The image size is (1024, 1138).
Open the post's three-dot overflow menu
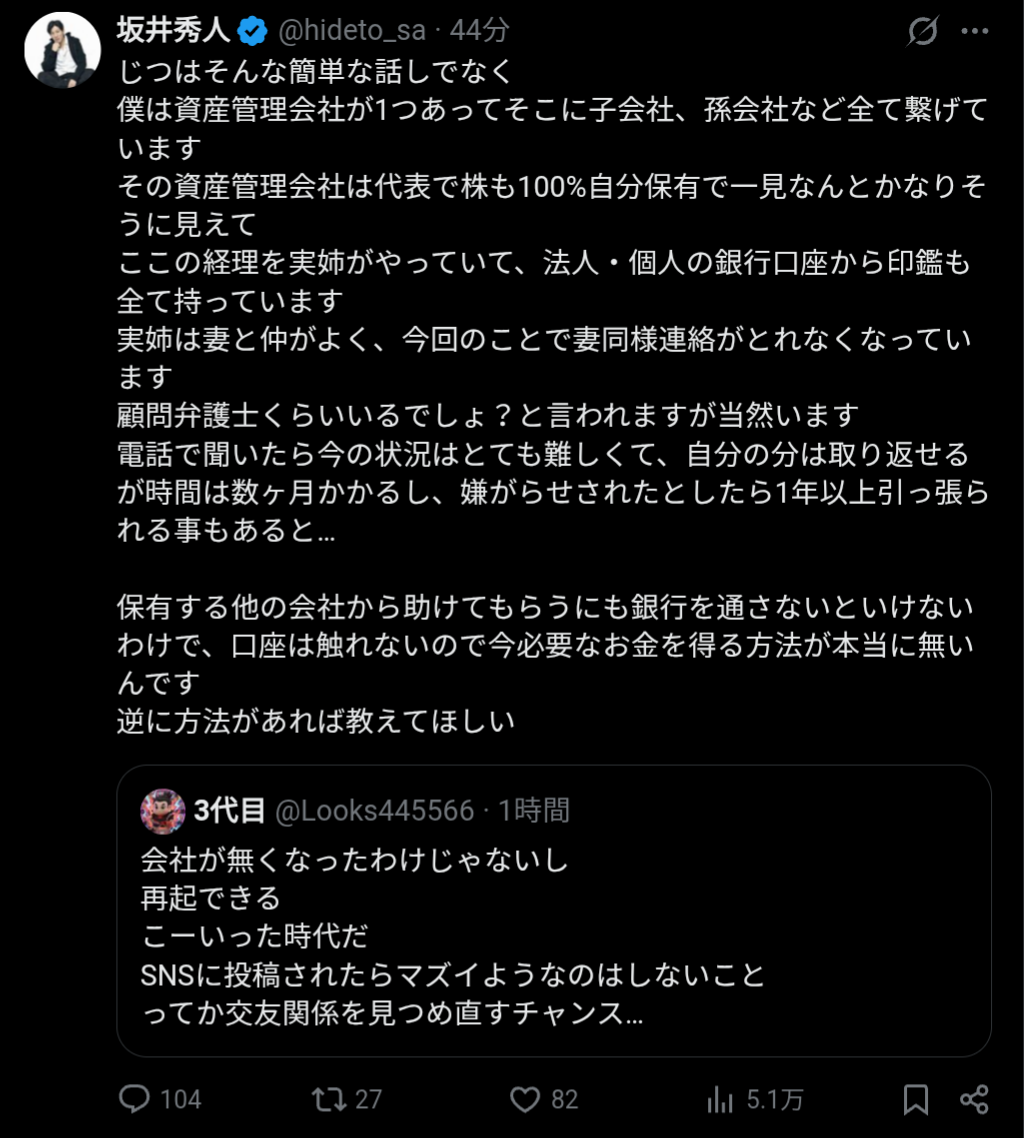click(x=975, y=30)
